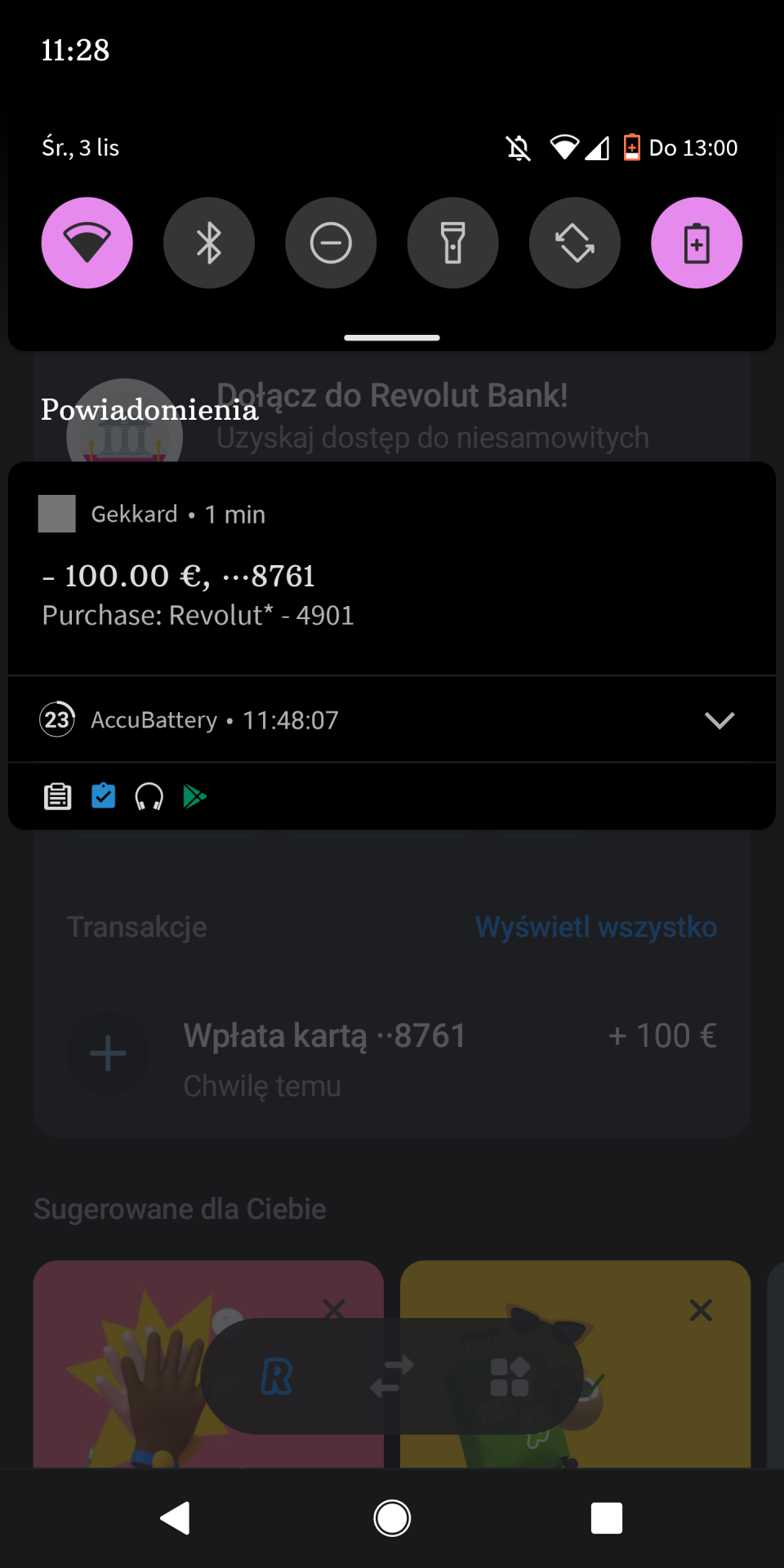This screenshot has height=1568, width=784.
Task: Tap the blue checklist notification icon
Action: click(103, 795)
